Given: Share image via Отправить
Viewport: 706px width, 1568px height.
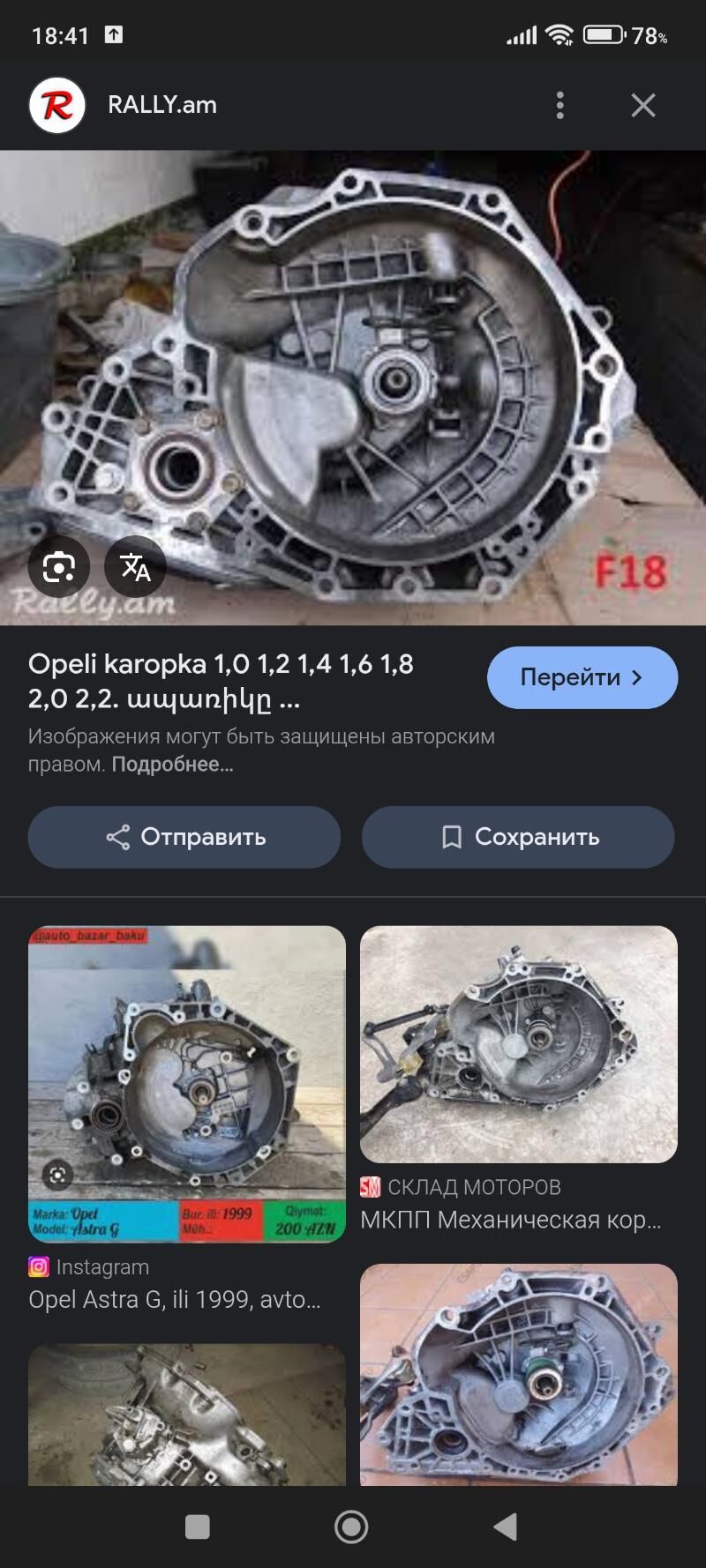Looking at the screenshot, I should tap(184, 837).
